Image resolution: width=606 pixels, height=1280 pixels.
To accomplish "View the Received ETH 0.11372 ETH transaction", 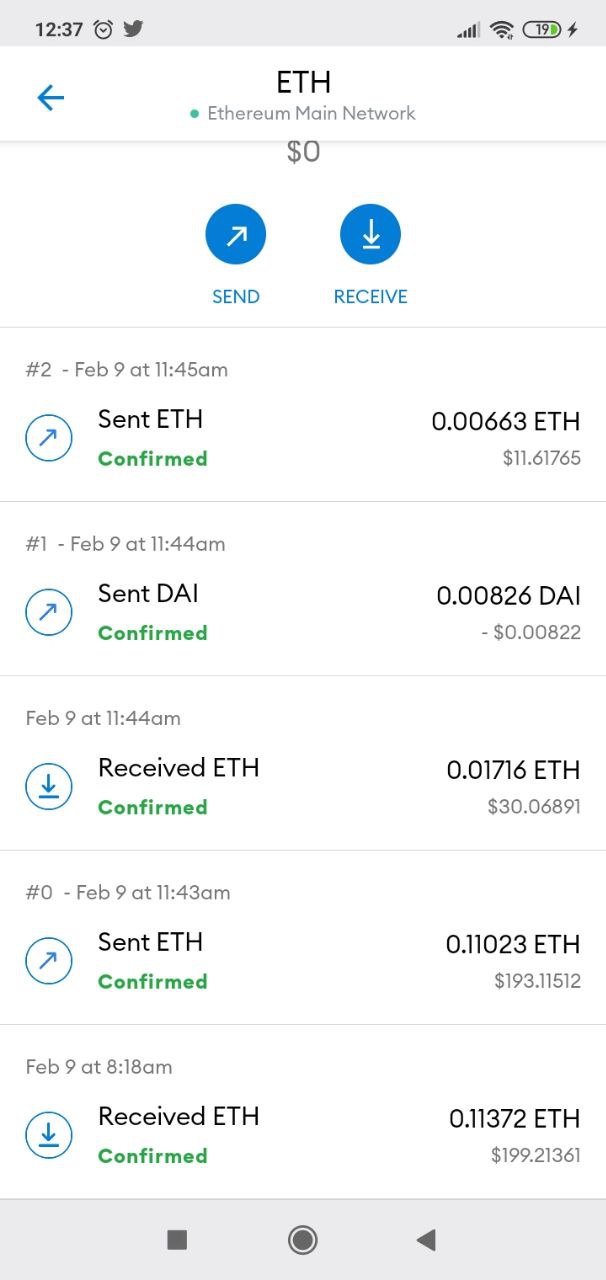I will (303, 1112).
